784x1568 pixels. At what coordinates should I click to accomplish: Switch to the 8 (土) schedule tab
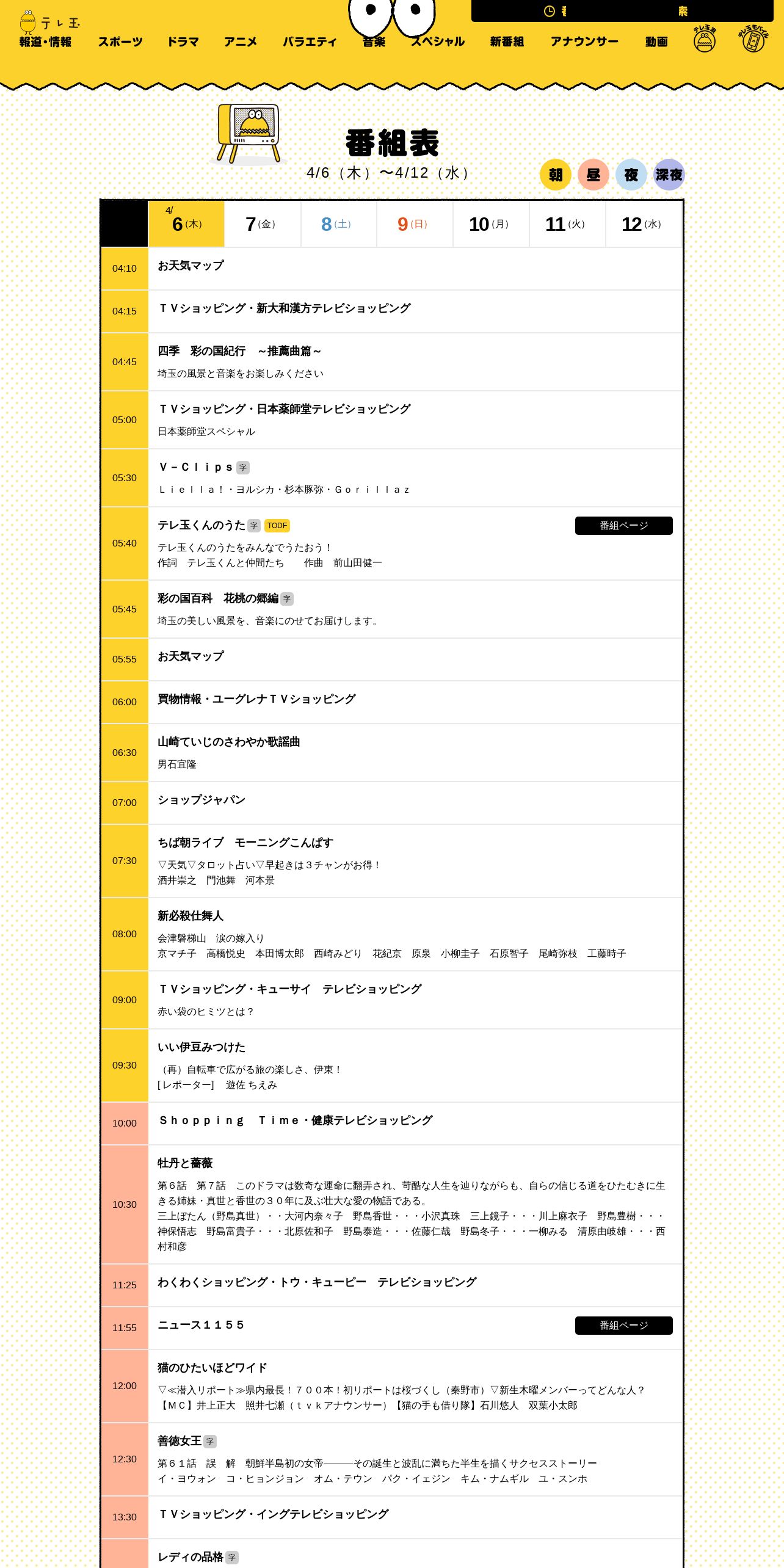339,224
